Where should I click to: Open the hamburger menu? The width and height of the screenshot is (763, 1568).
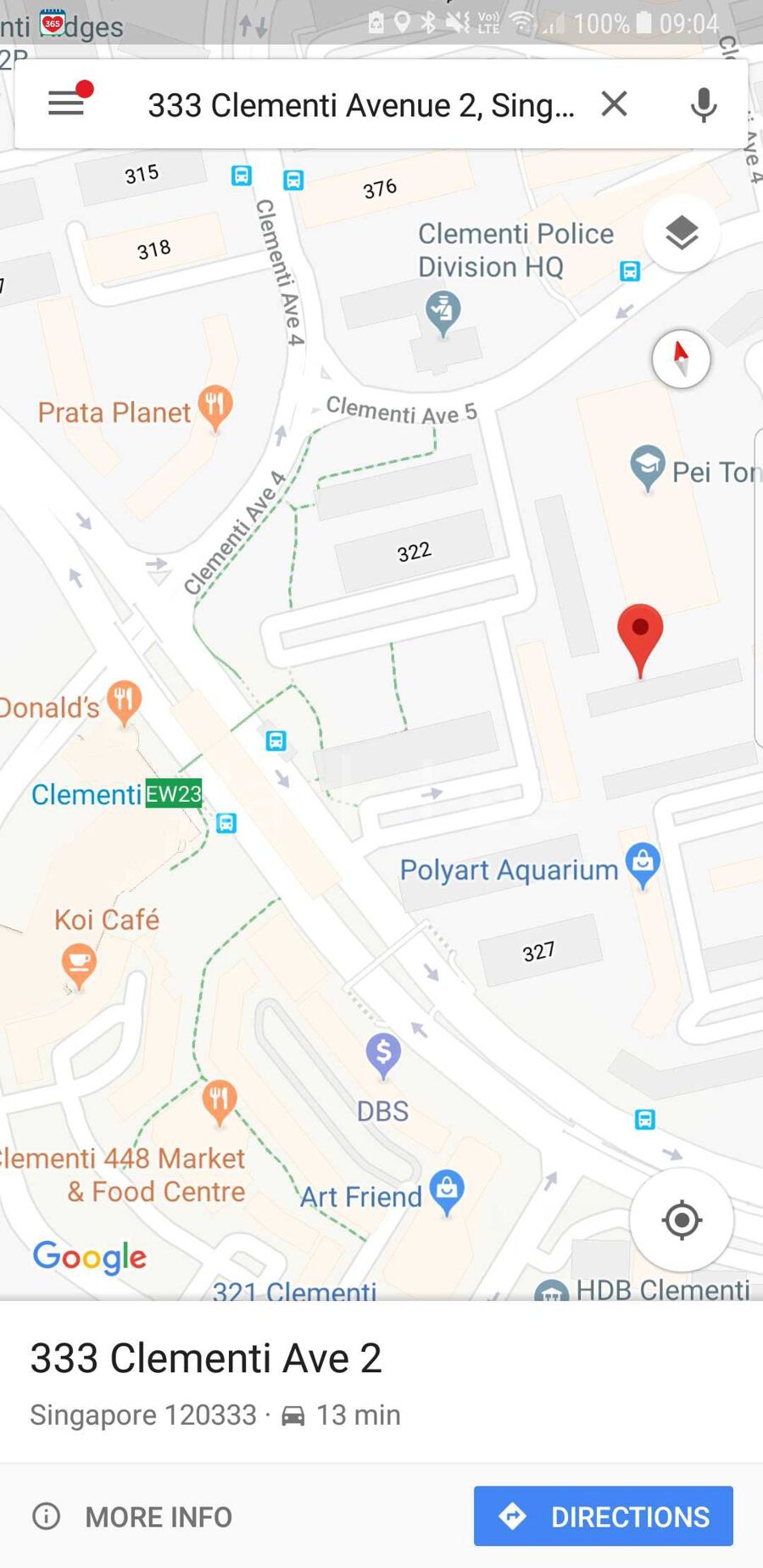pyautogui.click(x=66, y=103)
